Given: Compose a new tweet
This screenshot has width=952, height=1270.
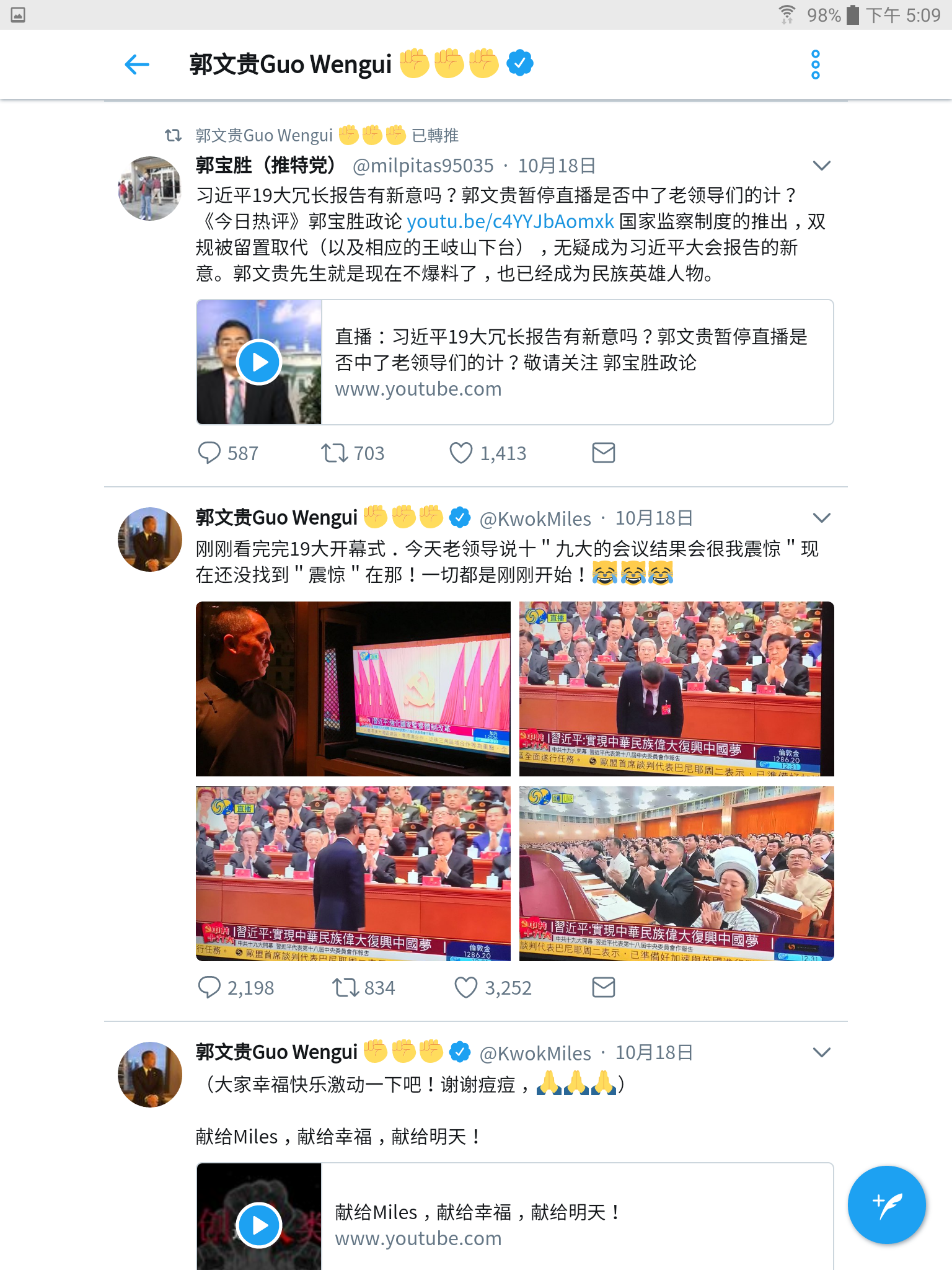Looking at the screenshot, I should pyautogui.click(x=886, y=1204).
